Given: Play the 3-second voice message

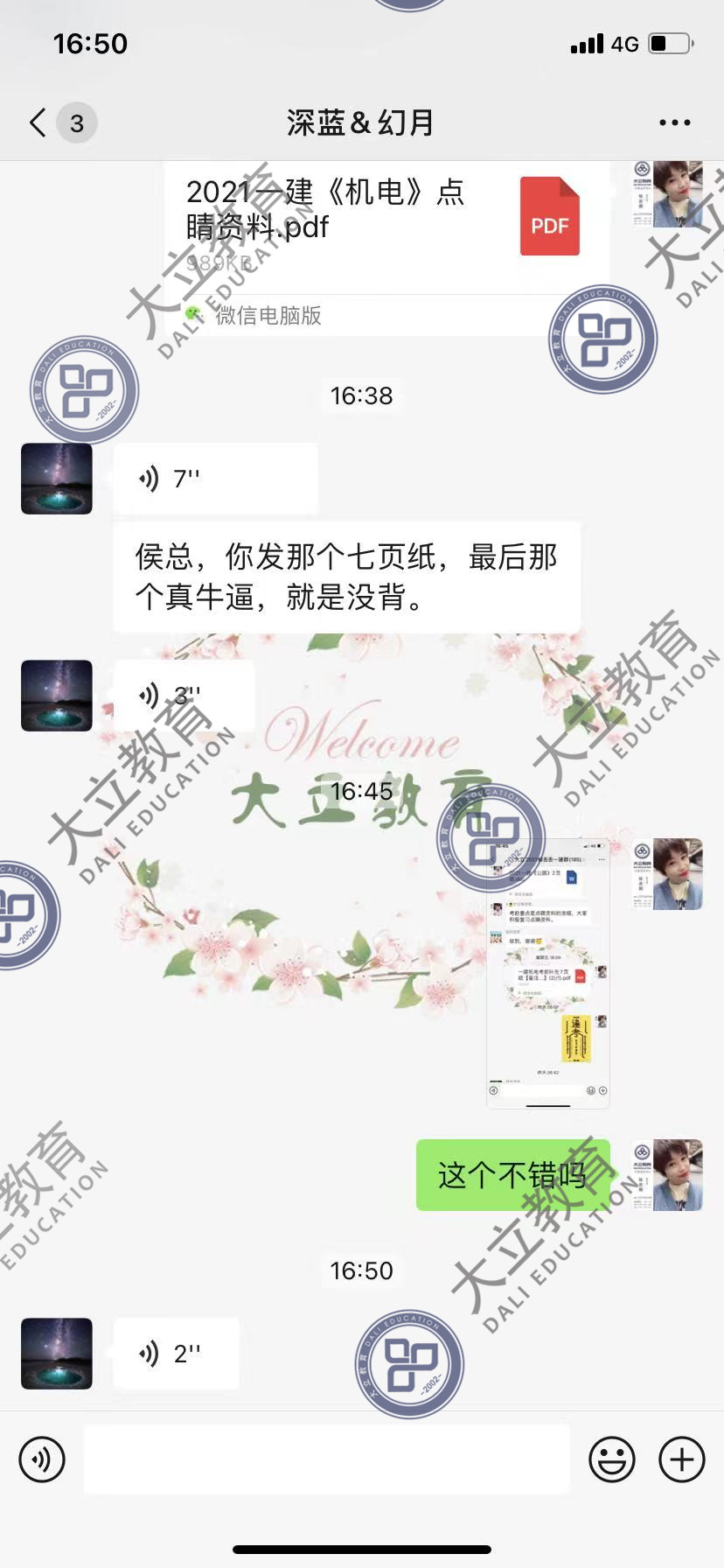Looking at the screenshot, I should point(184,696).
